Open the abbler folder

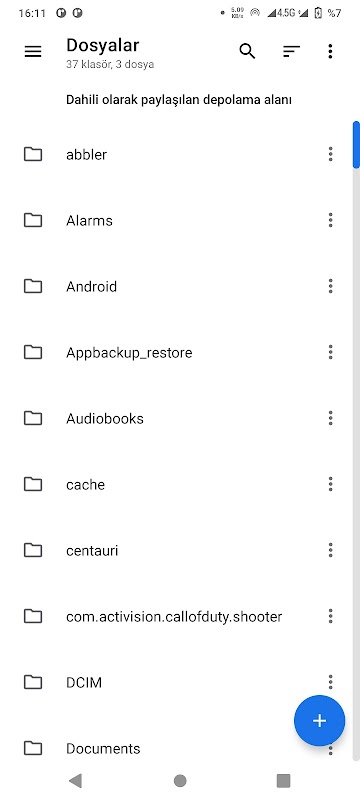point(176,154)
